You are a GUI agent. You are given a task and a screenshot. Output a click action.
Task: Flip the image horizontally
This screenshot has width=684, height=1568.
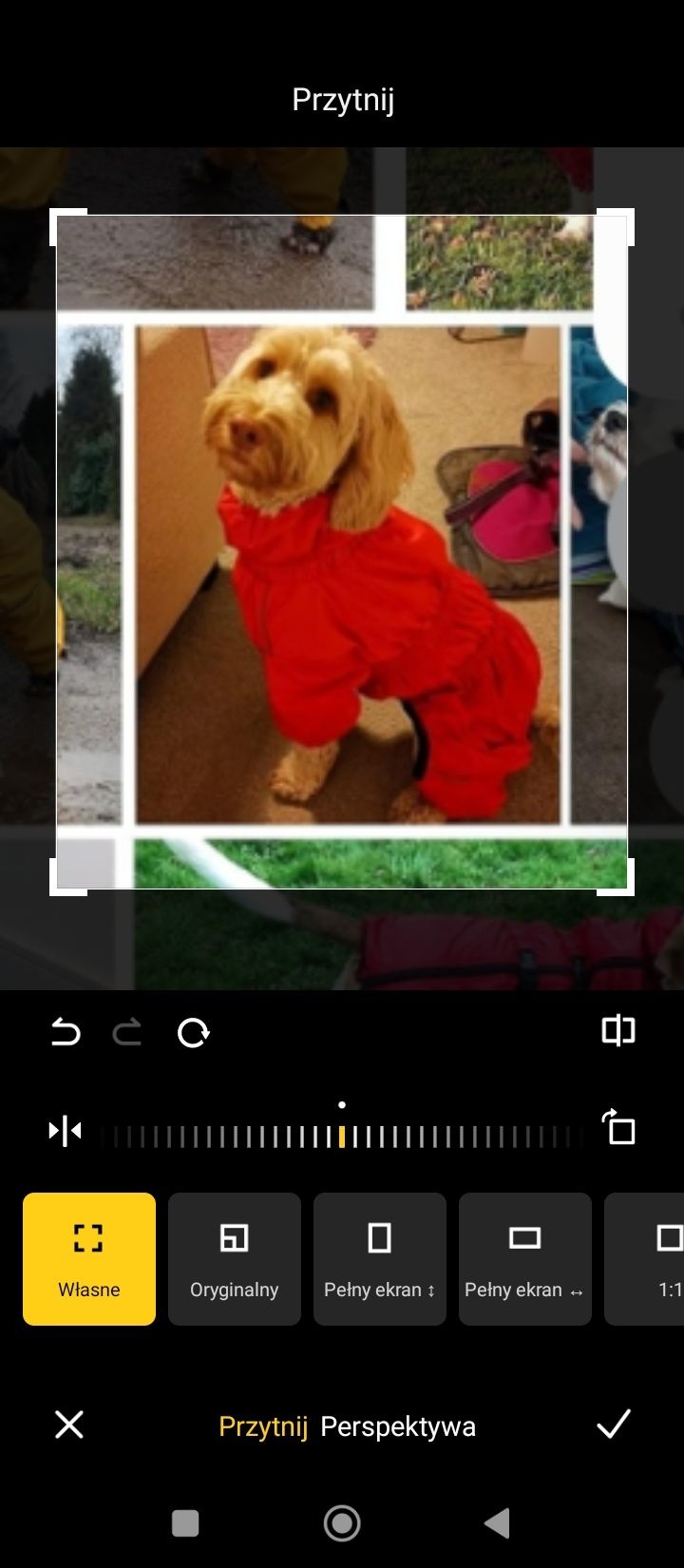(x=66, y=1131)
